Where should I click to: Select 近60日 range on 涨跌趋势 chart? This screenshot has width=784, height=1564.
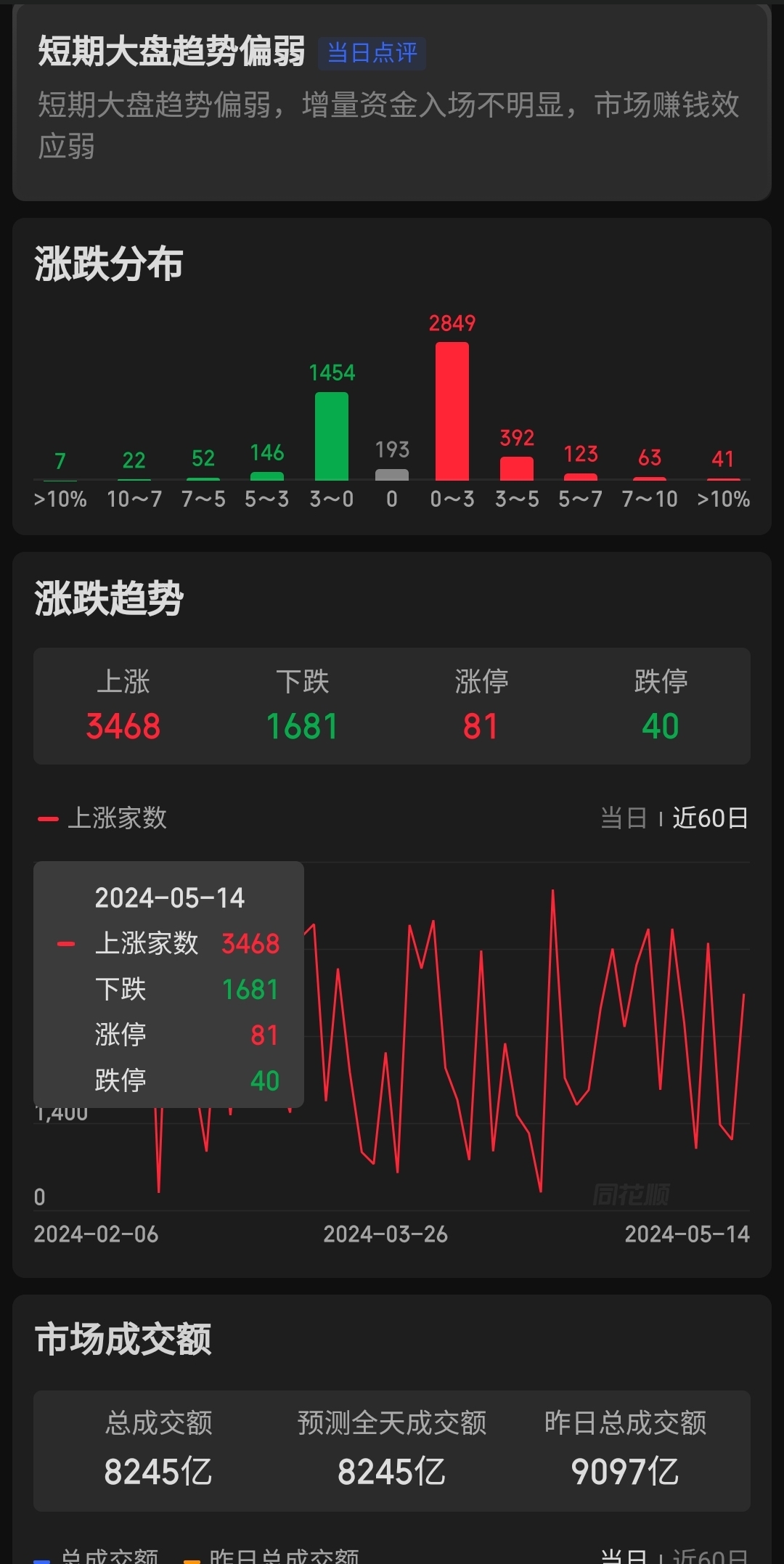(x=710, y=818)
